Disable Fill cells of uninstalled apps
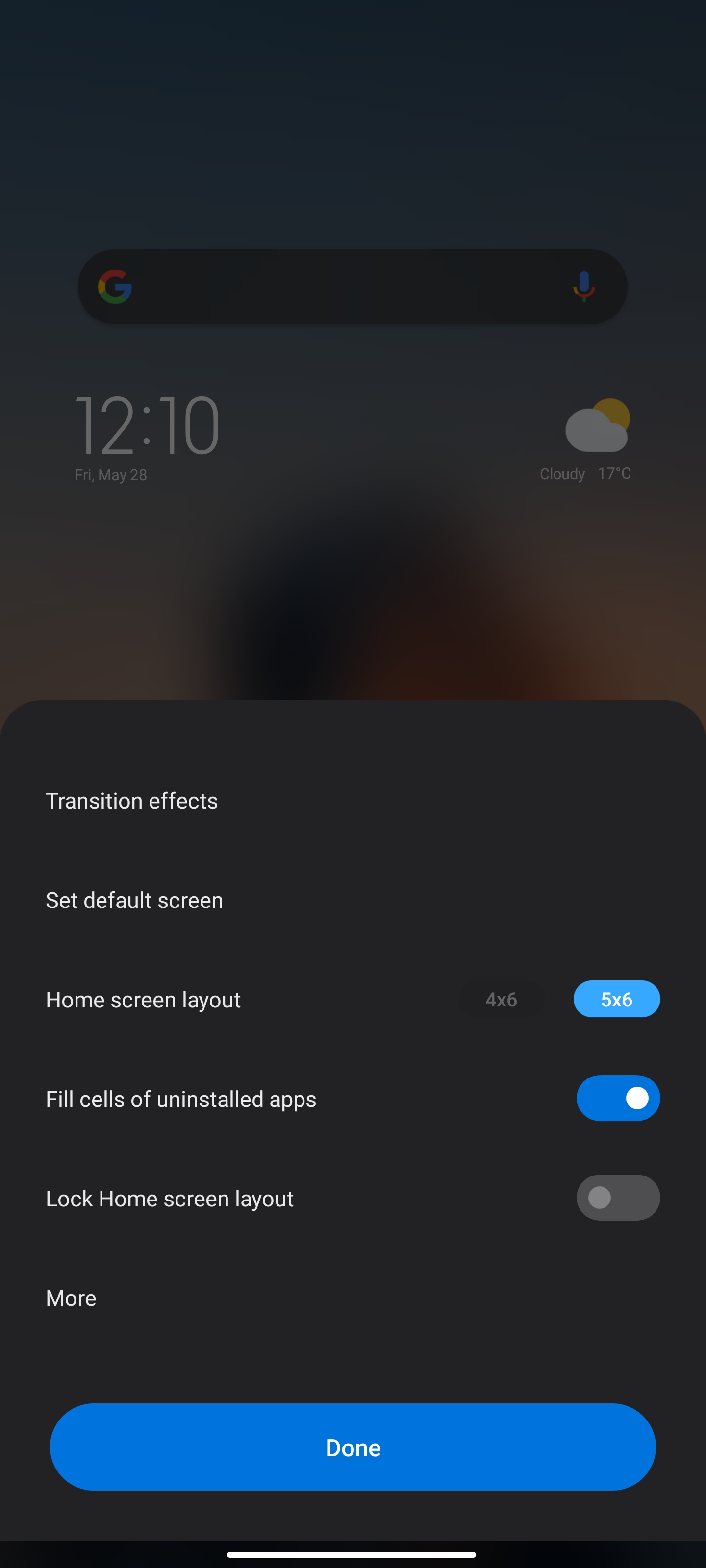 tap(618, 1098)
